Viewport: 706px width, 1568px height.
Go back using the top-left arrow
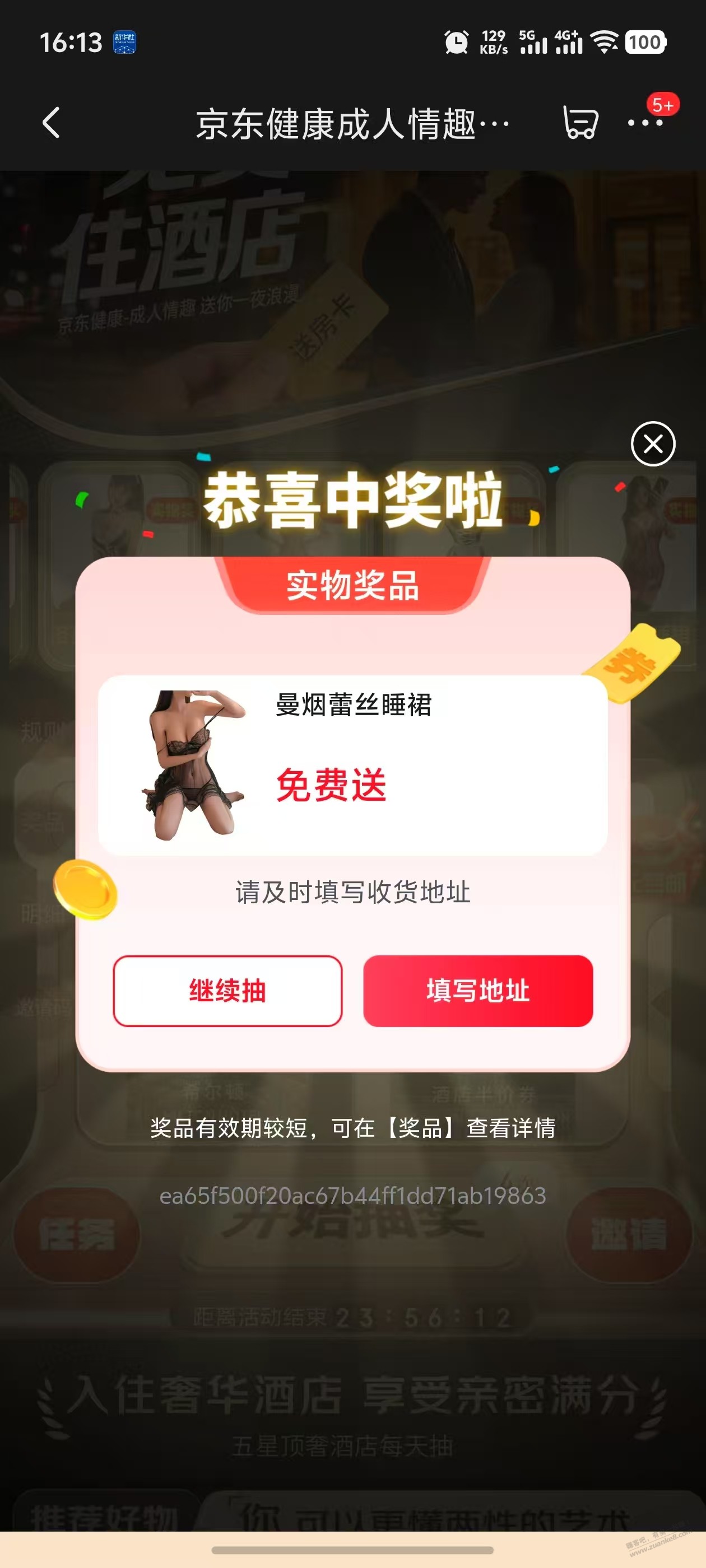(51, 123)
